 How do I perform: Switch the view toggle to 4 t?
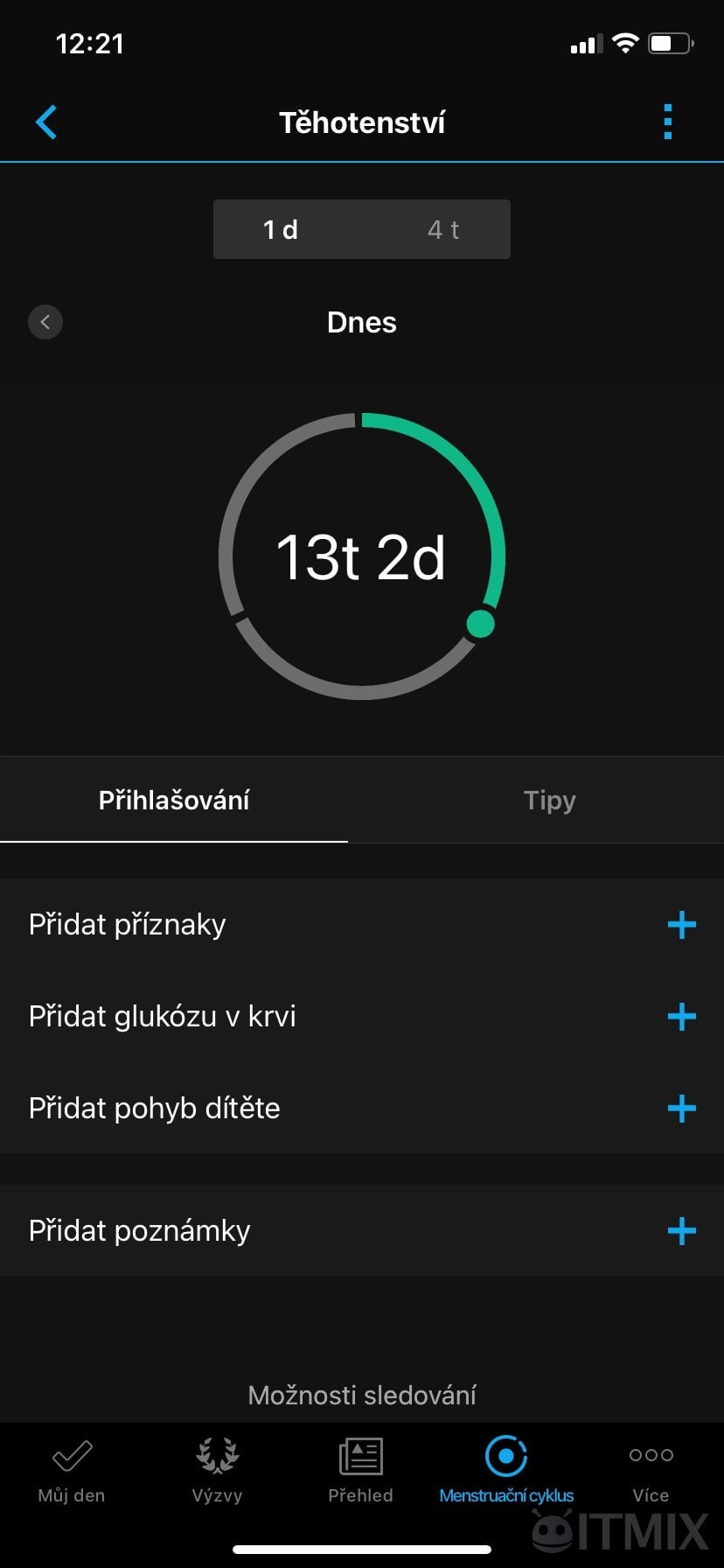coord(442,229)
